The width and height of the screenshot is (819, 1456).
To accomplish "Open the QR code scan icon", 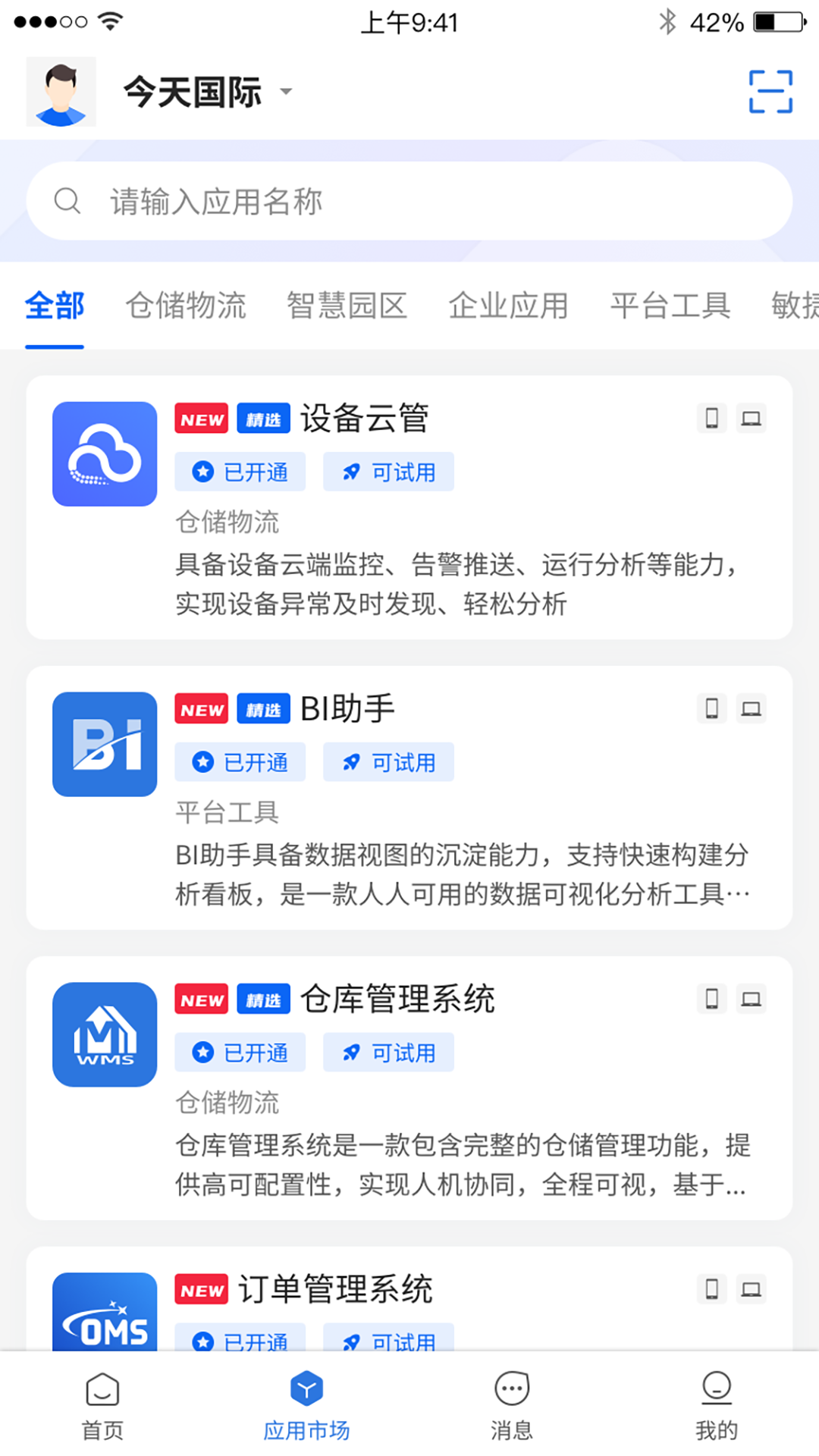I will (770, 91).
